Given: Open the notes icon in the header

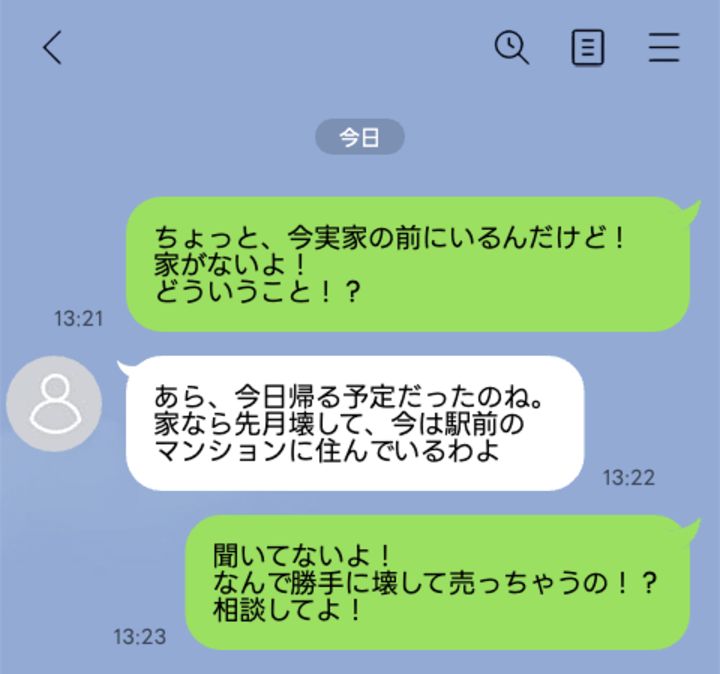Looking at the screenshot, I should [x=587, y=47].
